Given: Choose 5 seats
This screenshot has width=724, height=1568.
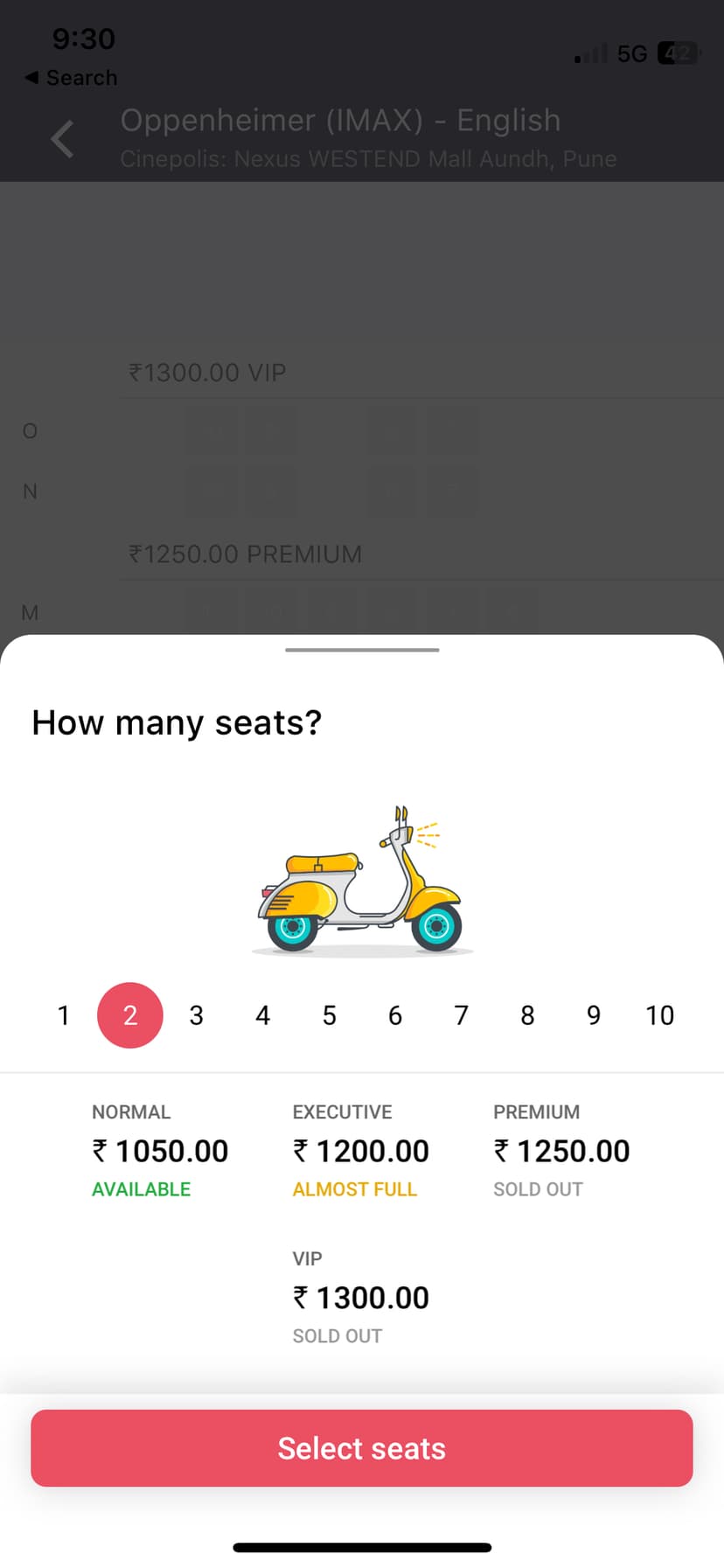Looking at the screenshot, I should pyautogui.click(x=329, y=1015).
